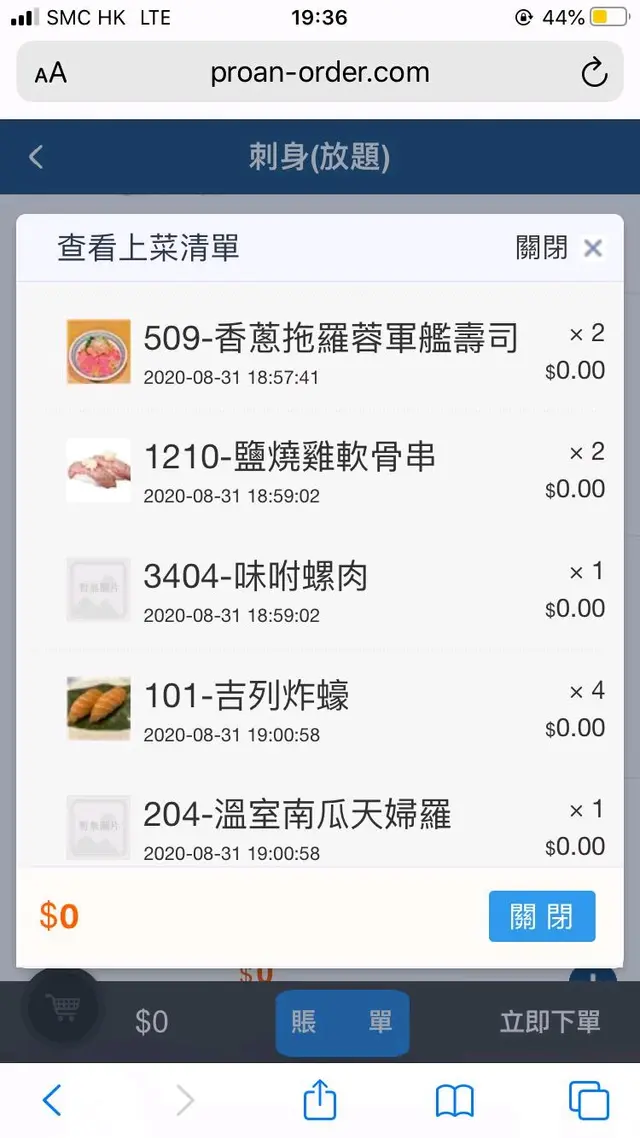Viewport: 640px width, 1138px height.
Task: Show all open Safari tabs
Action: pyautogui.click(x=588, y=1101)
